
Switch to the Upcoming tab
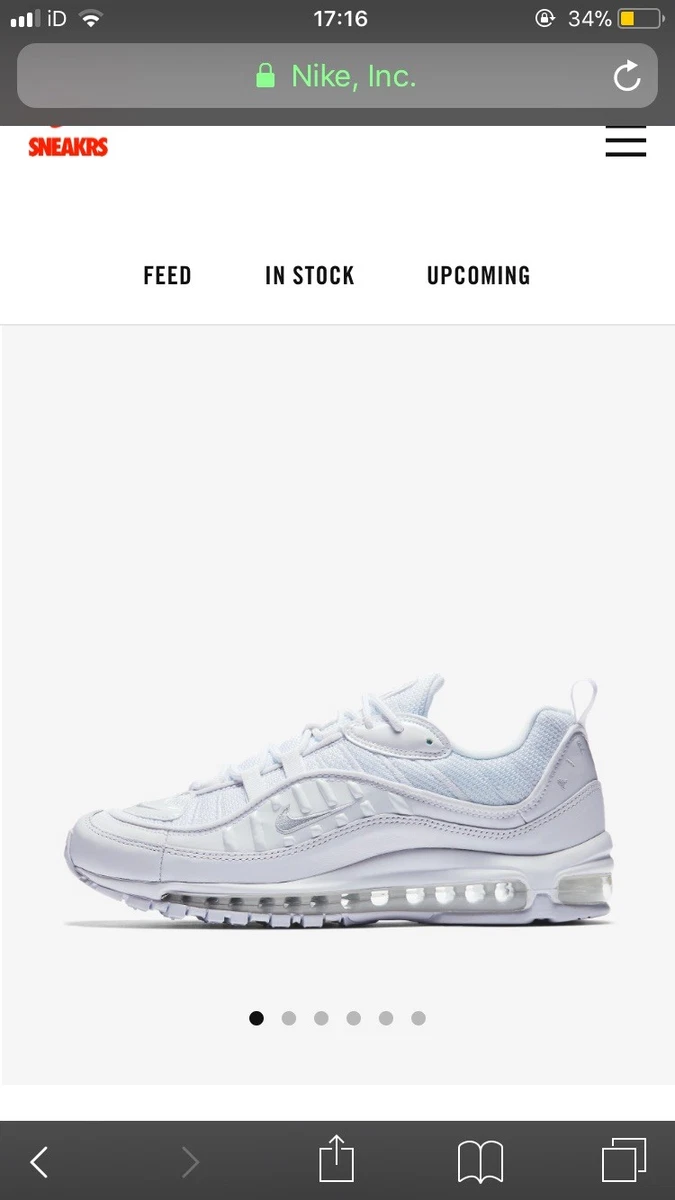point(478,275)
